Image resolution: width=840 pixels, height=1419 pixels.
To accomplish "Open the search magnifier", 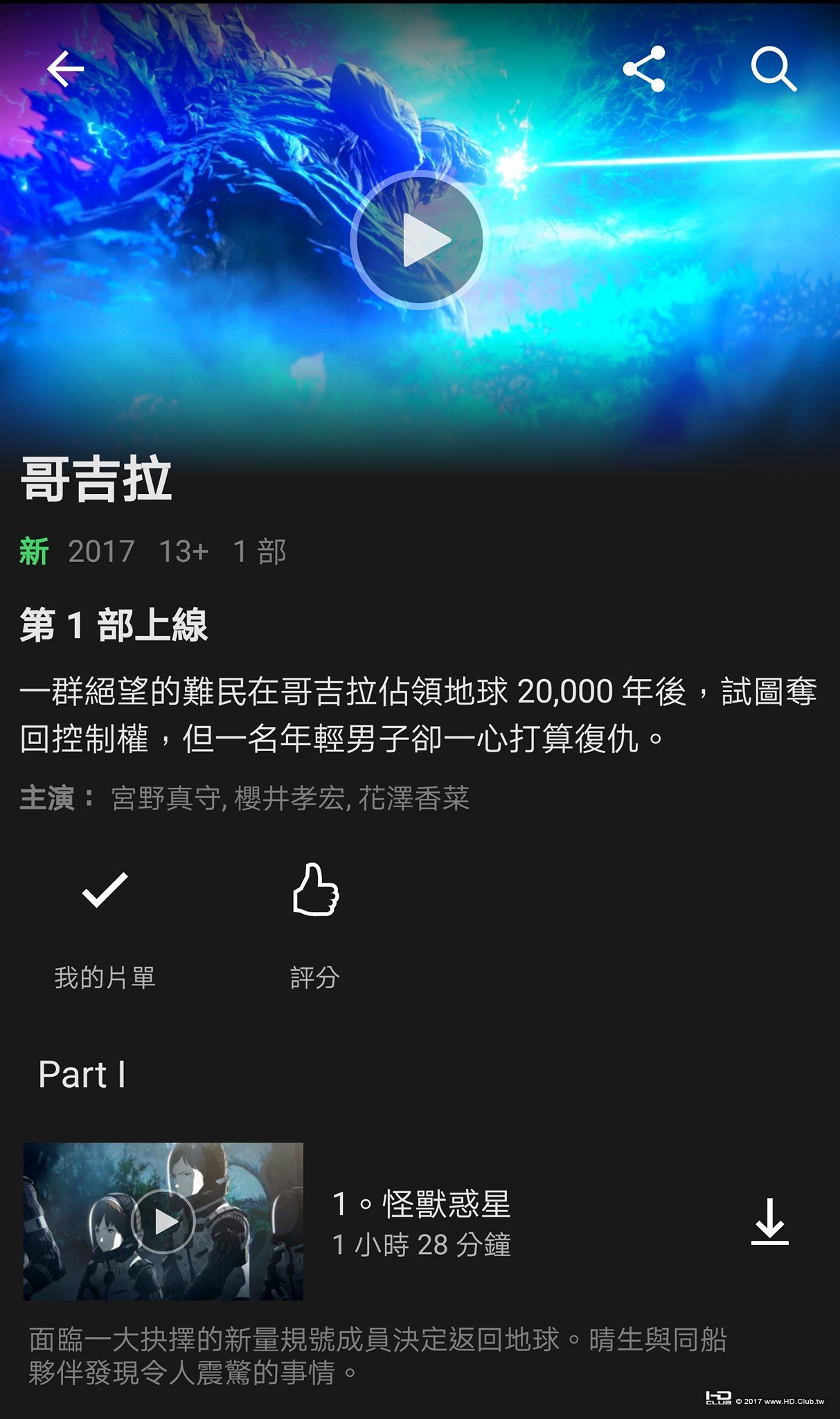I will tap(773, 69).
